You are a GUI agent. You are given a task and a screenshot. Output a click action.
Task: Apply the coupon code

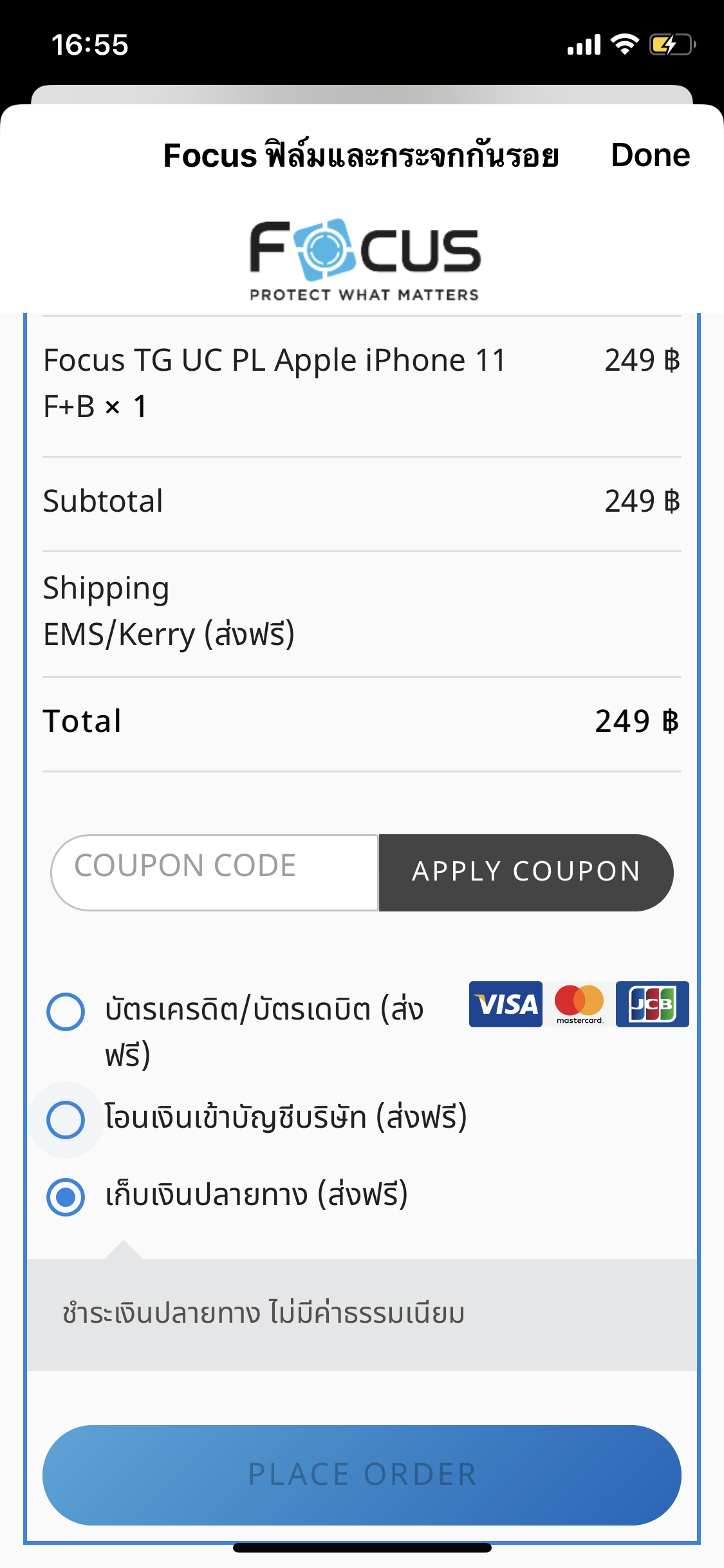coord(526,872)
